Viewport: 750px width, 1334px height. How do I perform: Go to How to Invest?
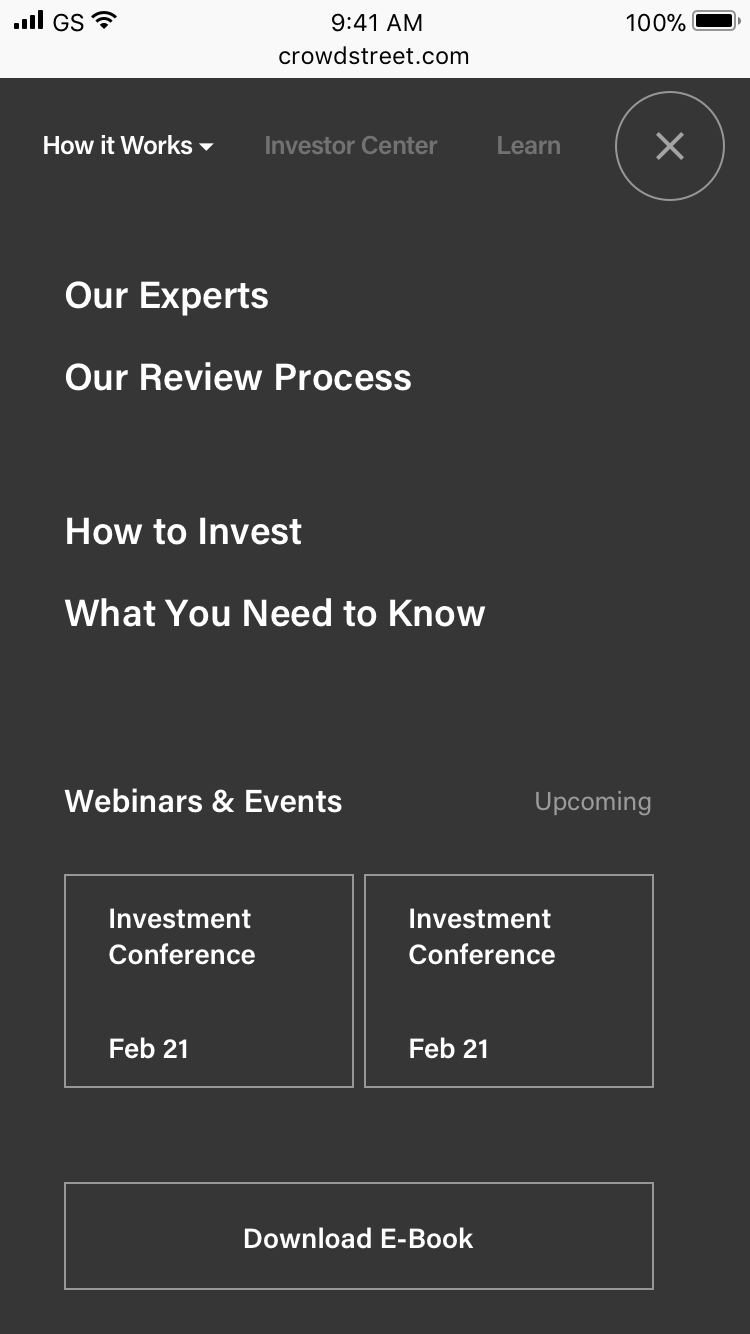click(183, 532)
